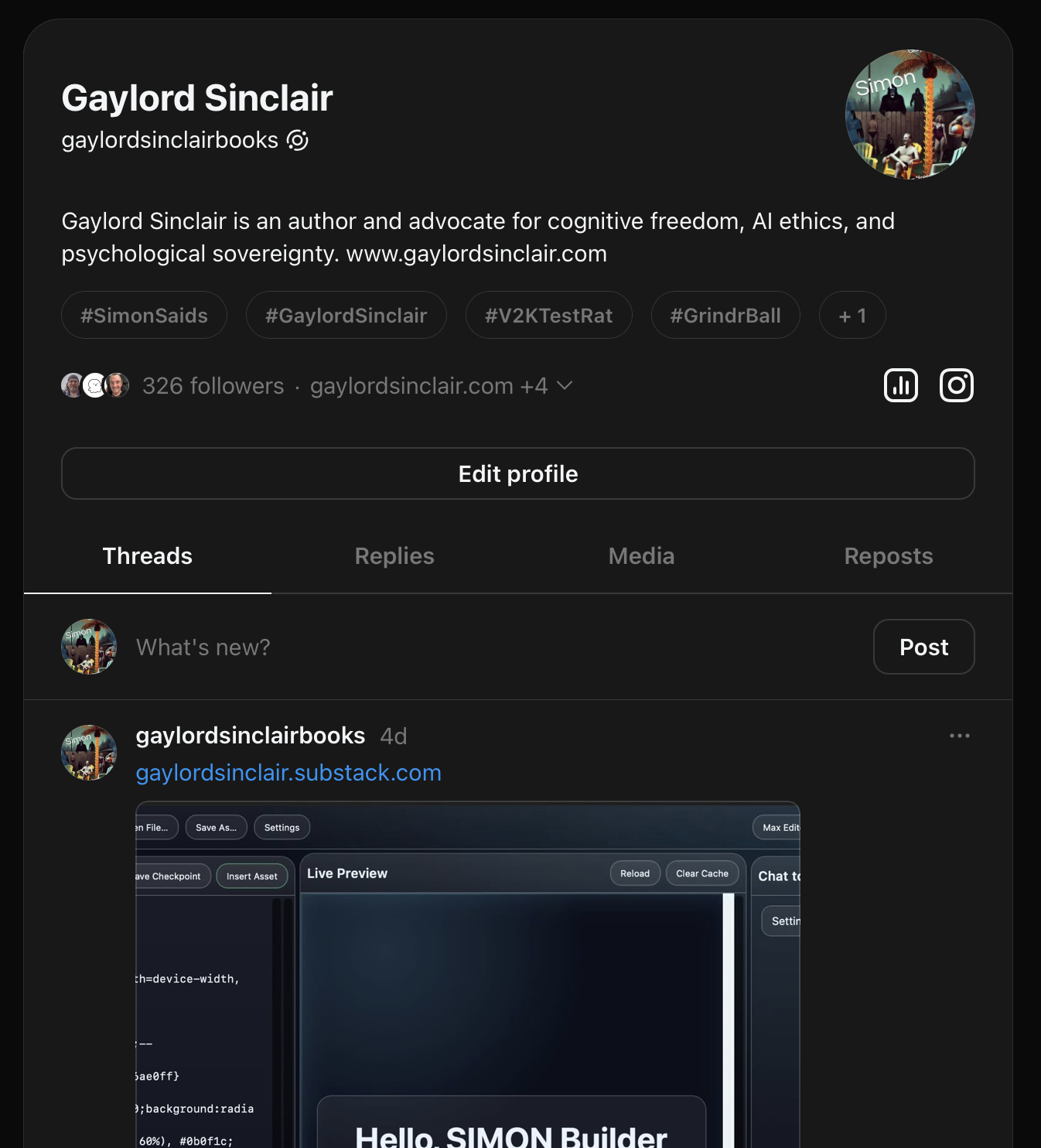Show the additional +1 tag chip
The width and height of the screenshot is (1041, 1148).
[x=852, y=316]
